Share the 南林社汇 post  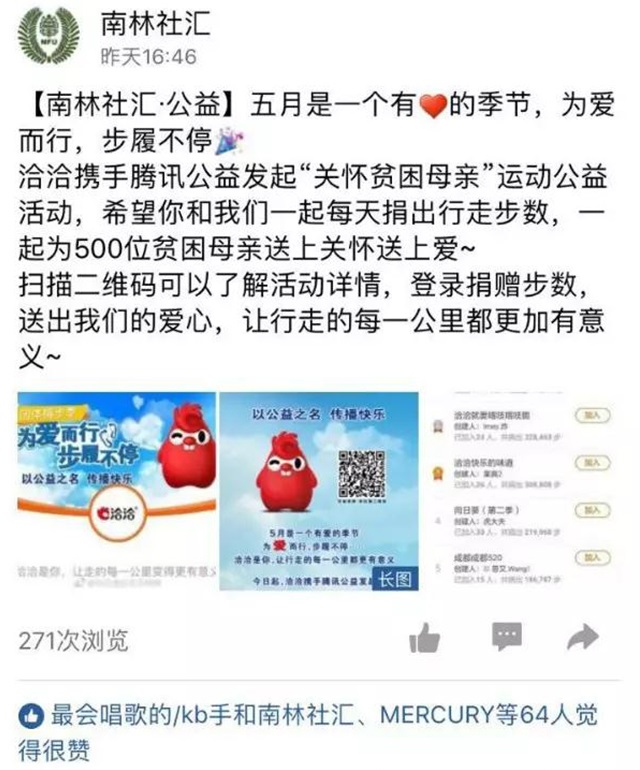582,638
